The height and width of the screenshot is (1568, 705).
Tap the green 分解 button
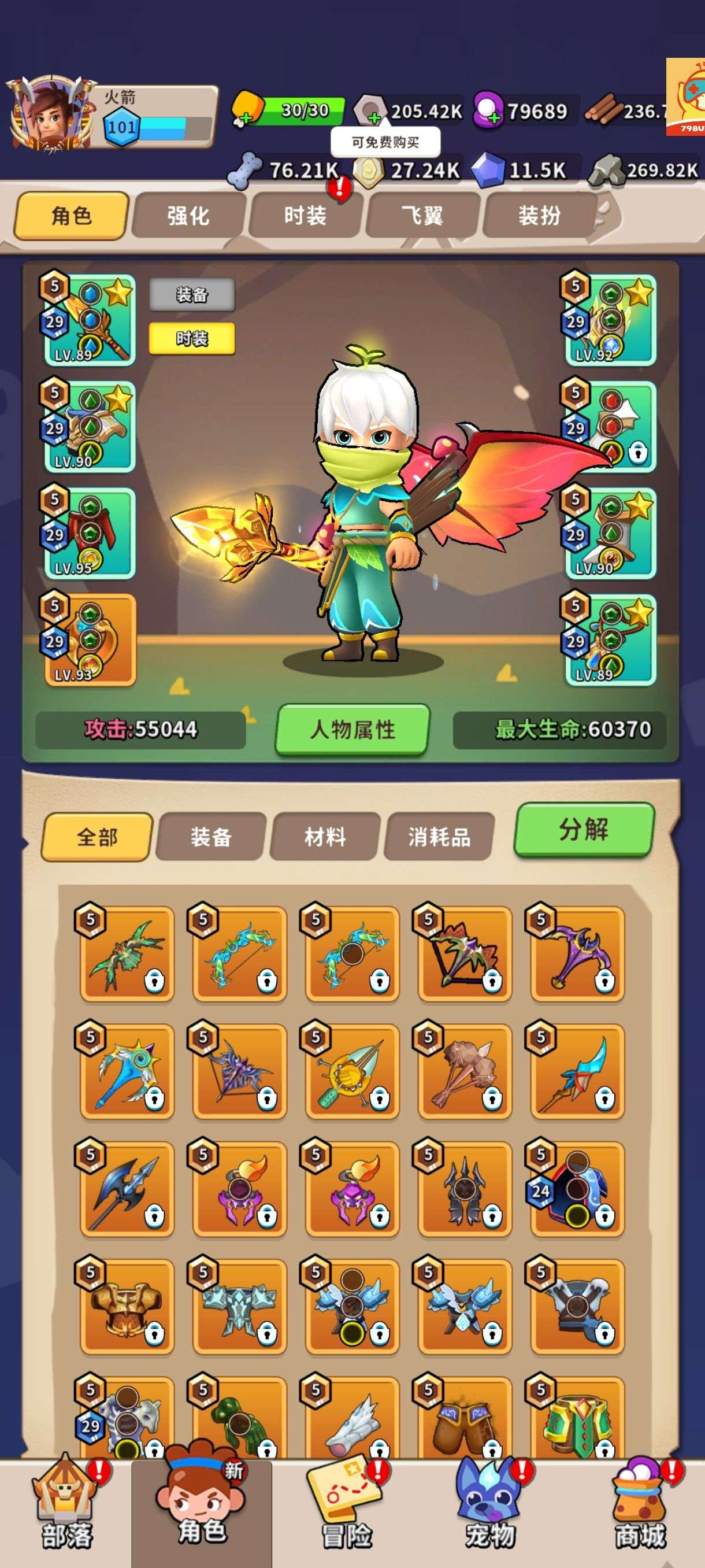point(584,829)
